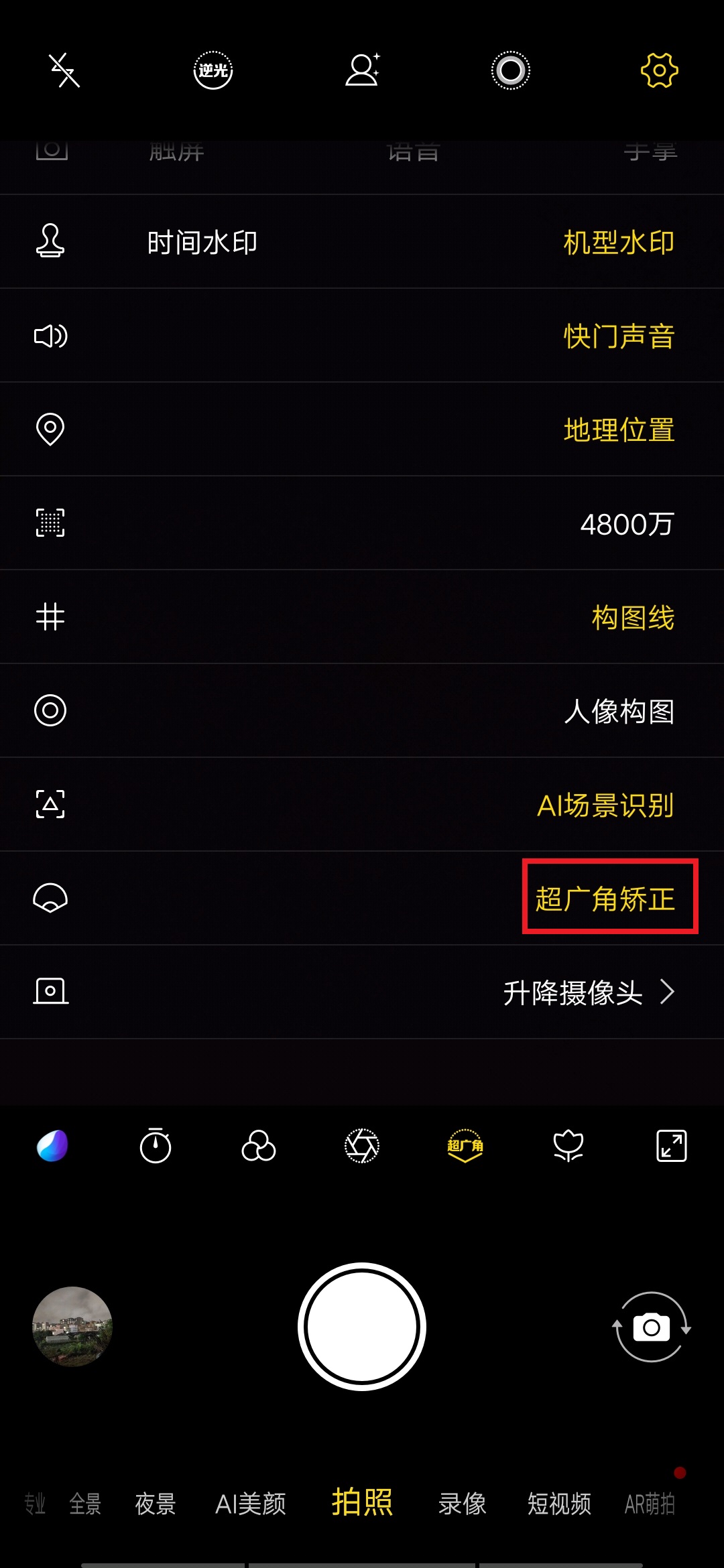Image resolution: width=724 pixels, height=1568 pixels.
Task: Toggle 快门声音 shutter sound on
Action: (x=619, y=336)
